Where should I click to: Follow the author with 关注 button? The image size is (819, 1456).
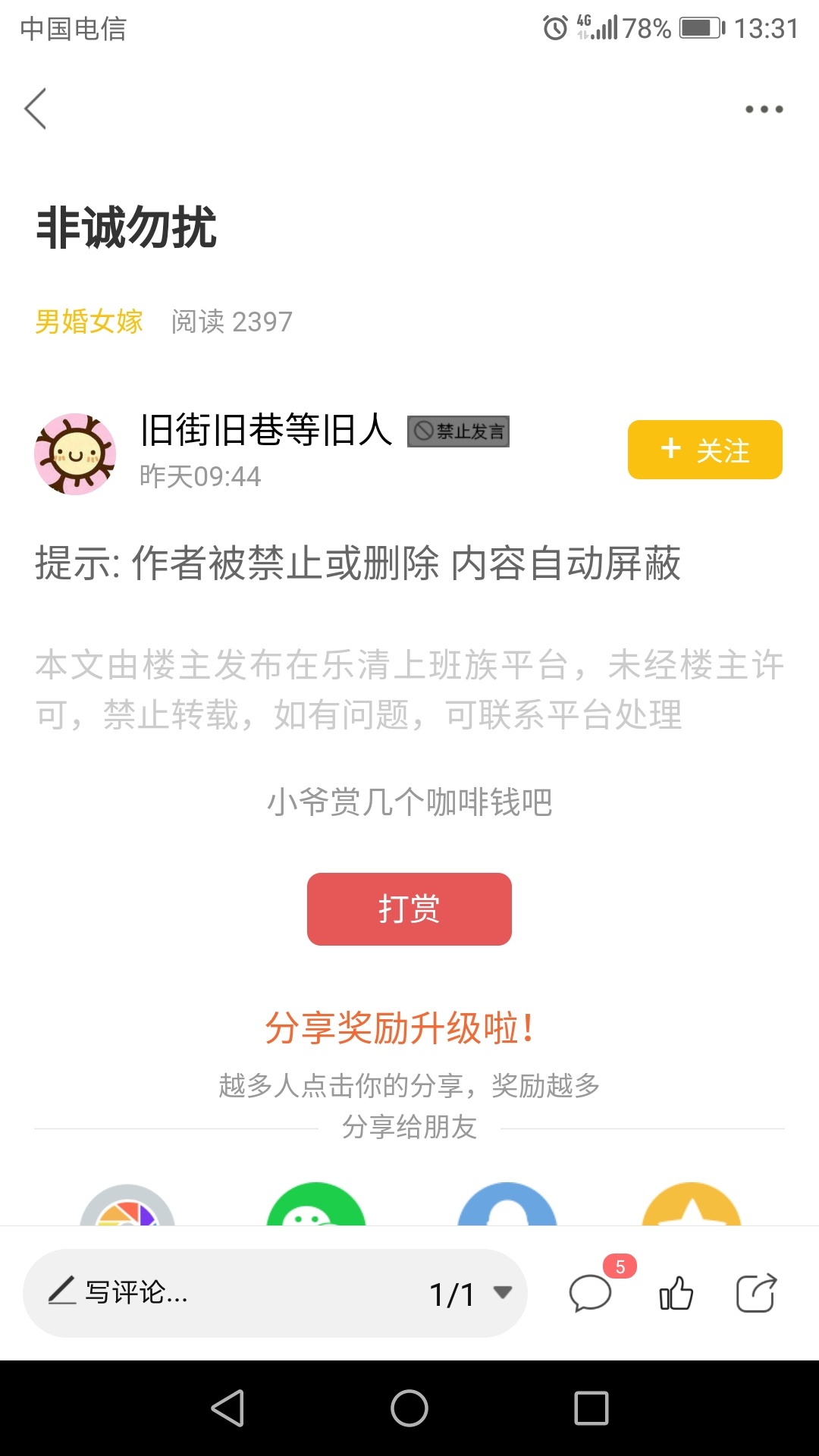[x=704, y=450]
